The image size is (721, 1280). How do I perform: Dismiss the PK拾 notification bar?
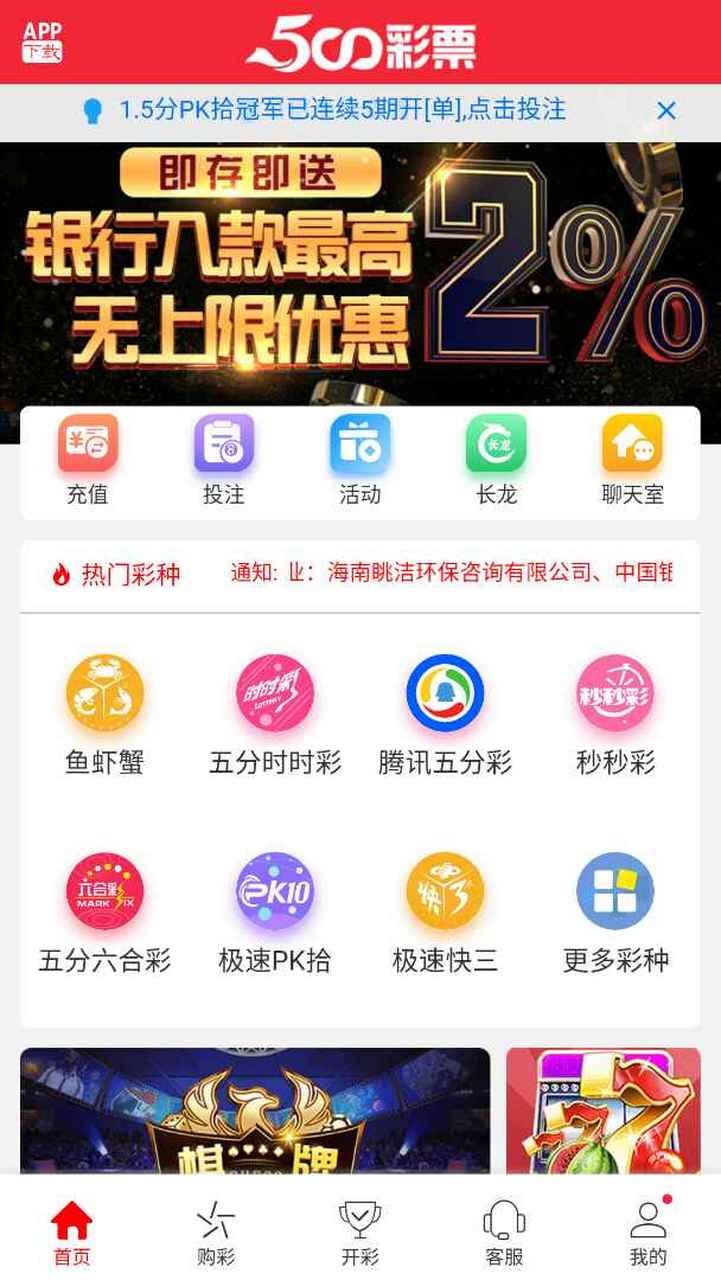(x=666, y=110)
